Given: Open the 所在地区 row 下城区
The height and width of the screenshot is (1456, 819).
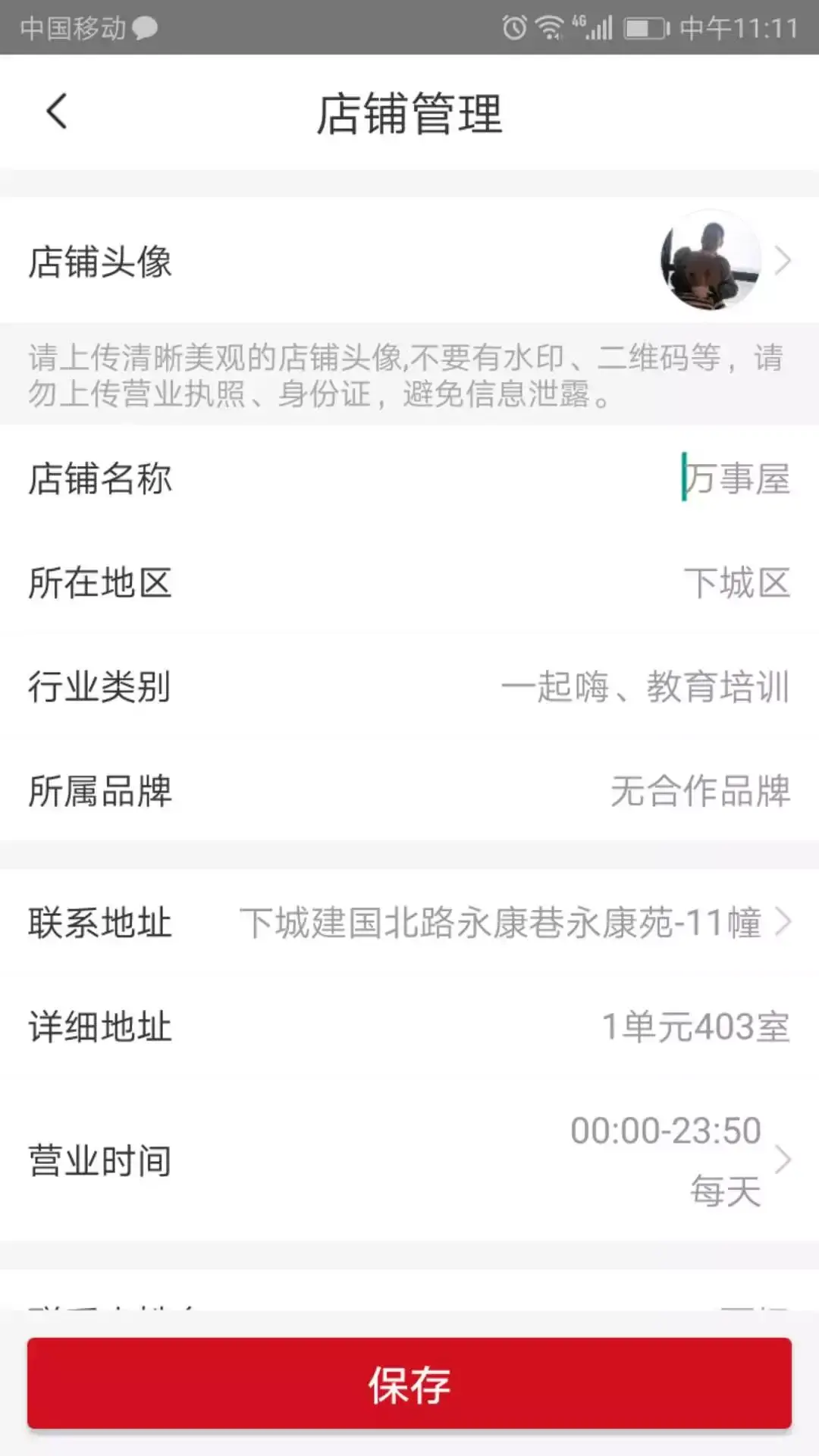Looking at the screenshot, I should pyautogui.click(x=409, y=582).
